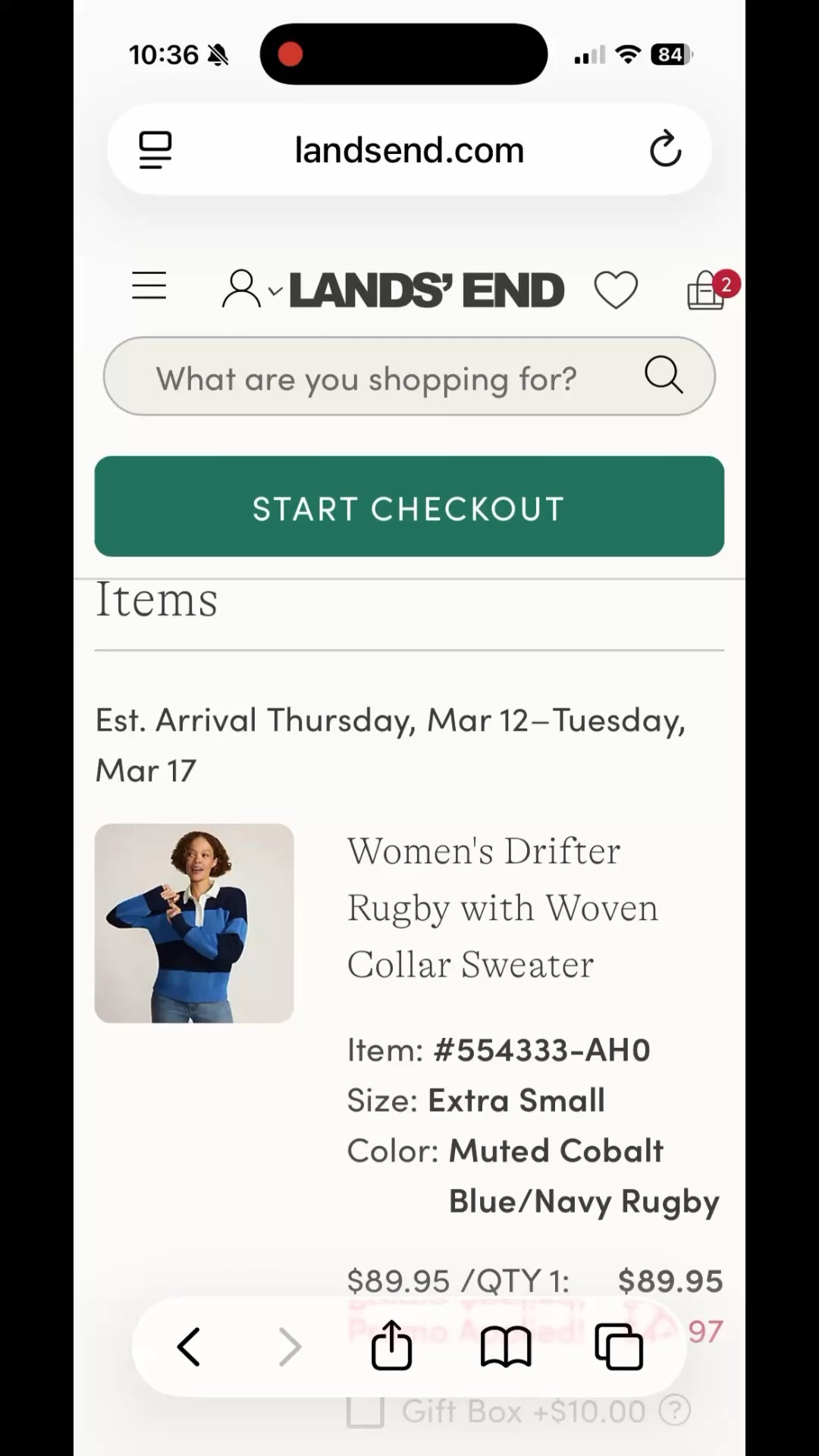Open the wishlist heart icon
This screenshot has width=819, height=1456.
616,289
